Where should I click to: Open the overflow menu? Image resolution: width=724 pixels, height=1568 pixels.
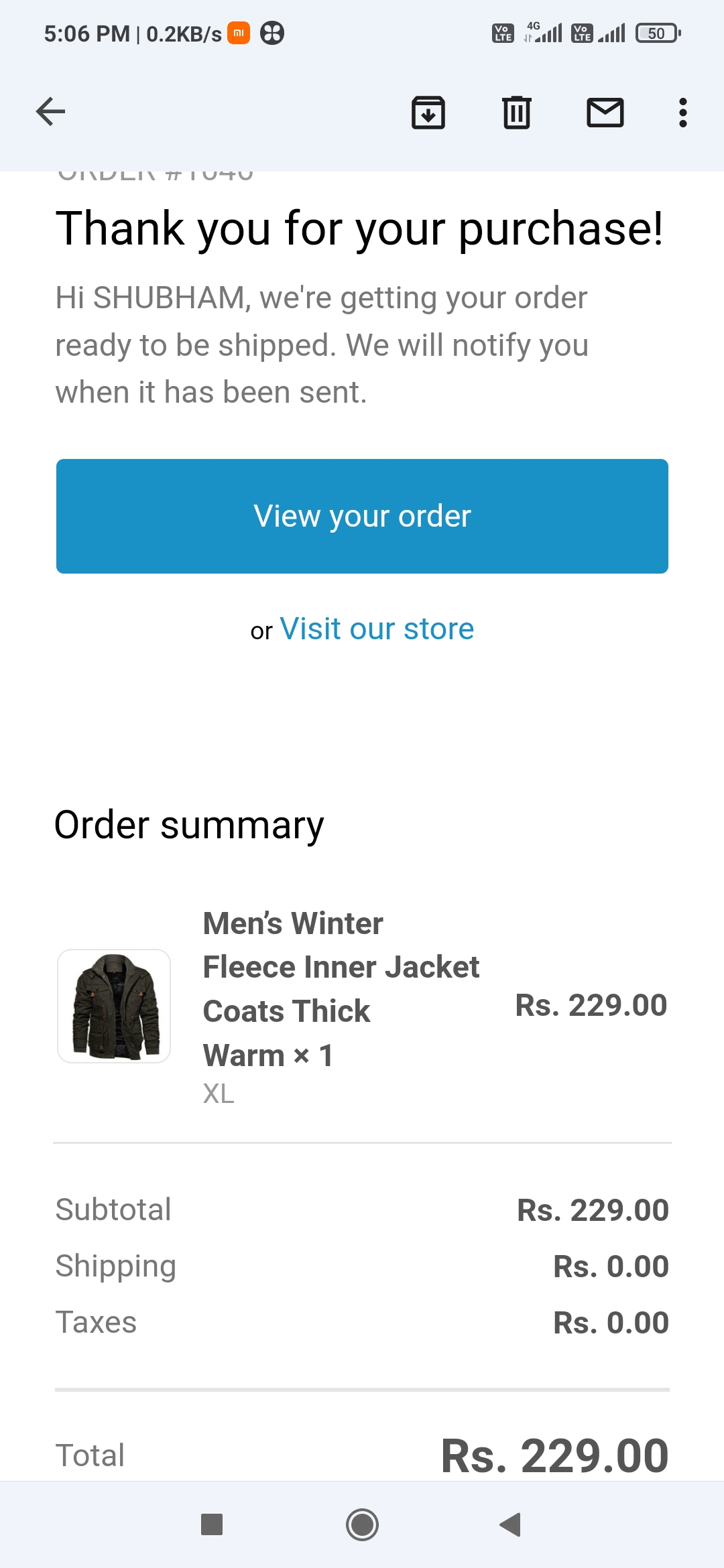682,112
